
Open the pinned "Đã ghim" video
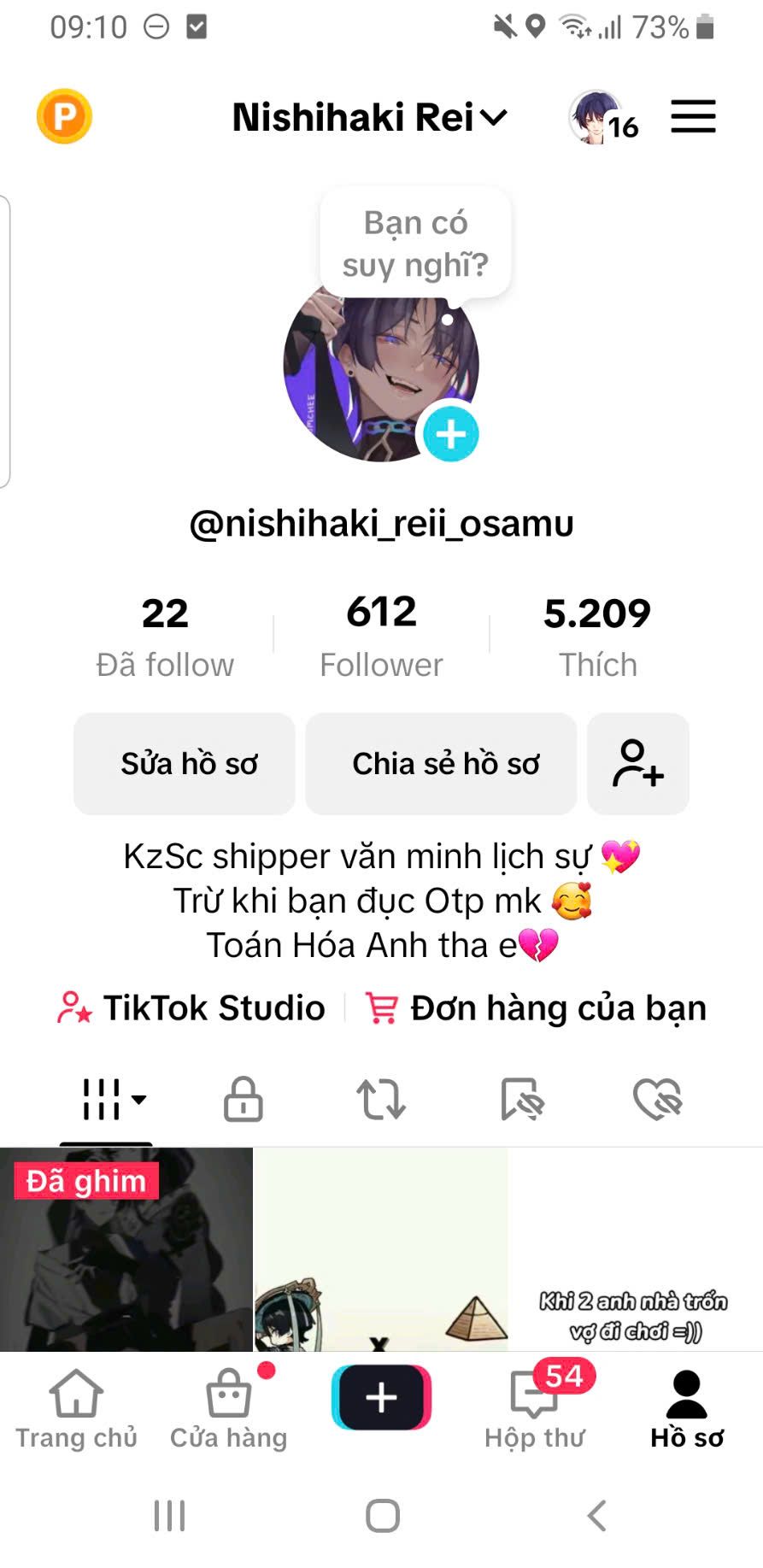(x=126, y=1249)
